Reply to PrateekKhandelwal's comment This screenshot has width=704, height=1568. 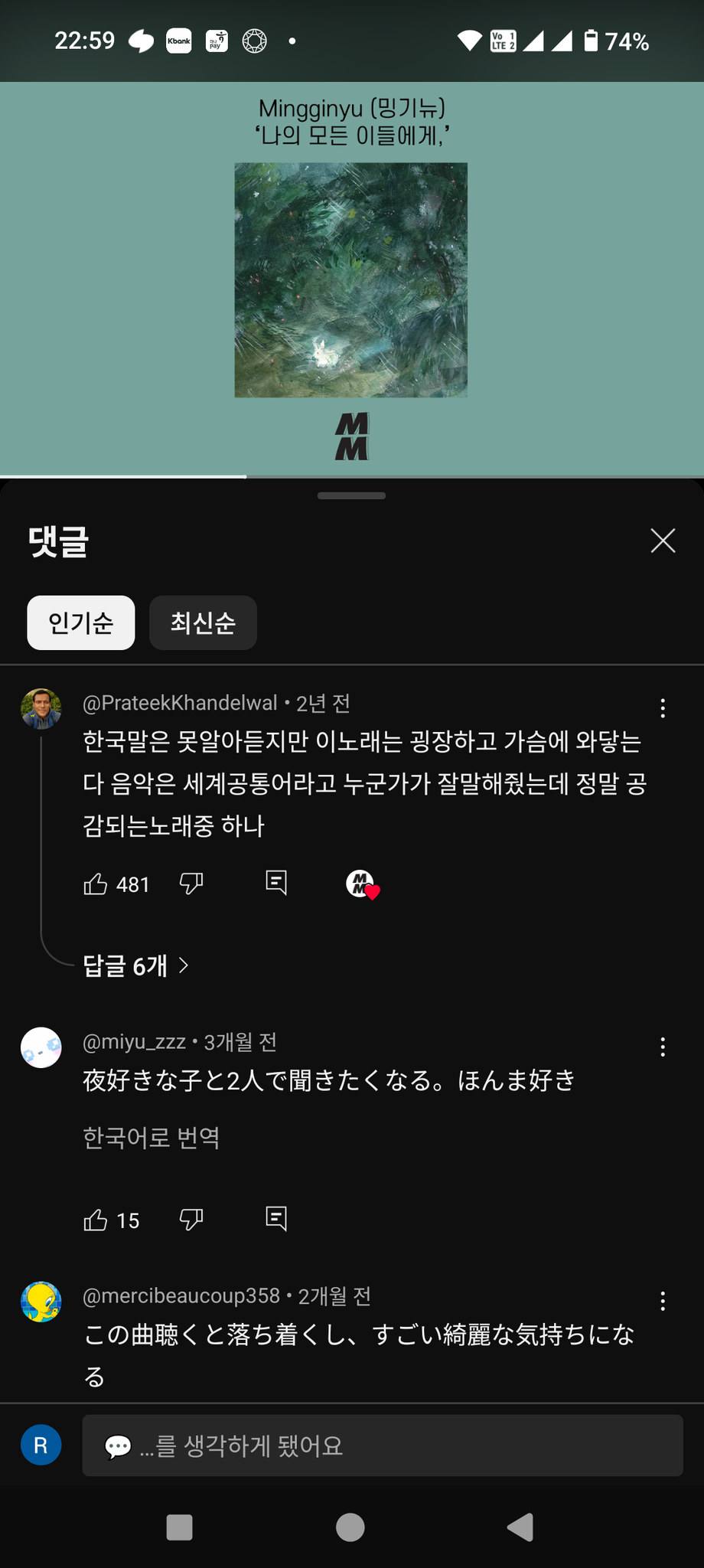tap(276, 883)
